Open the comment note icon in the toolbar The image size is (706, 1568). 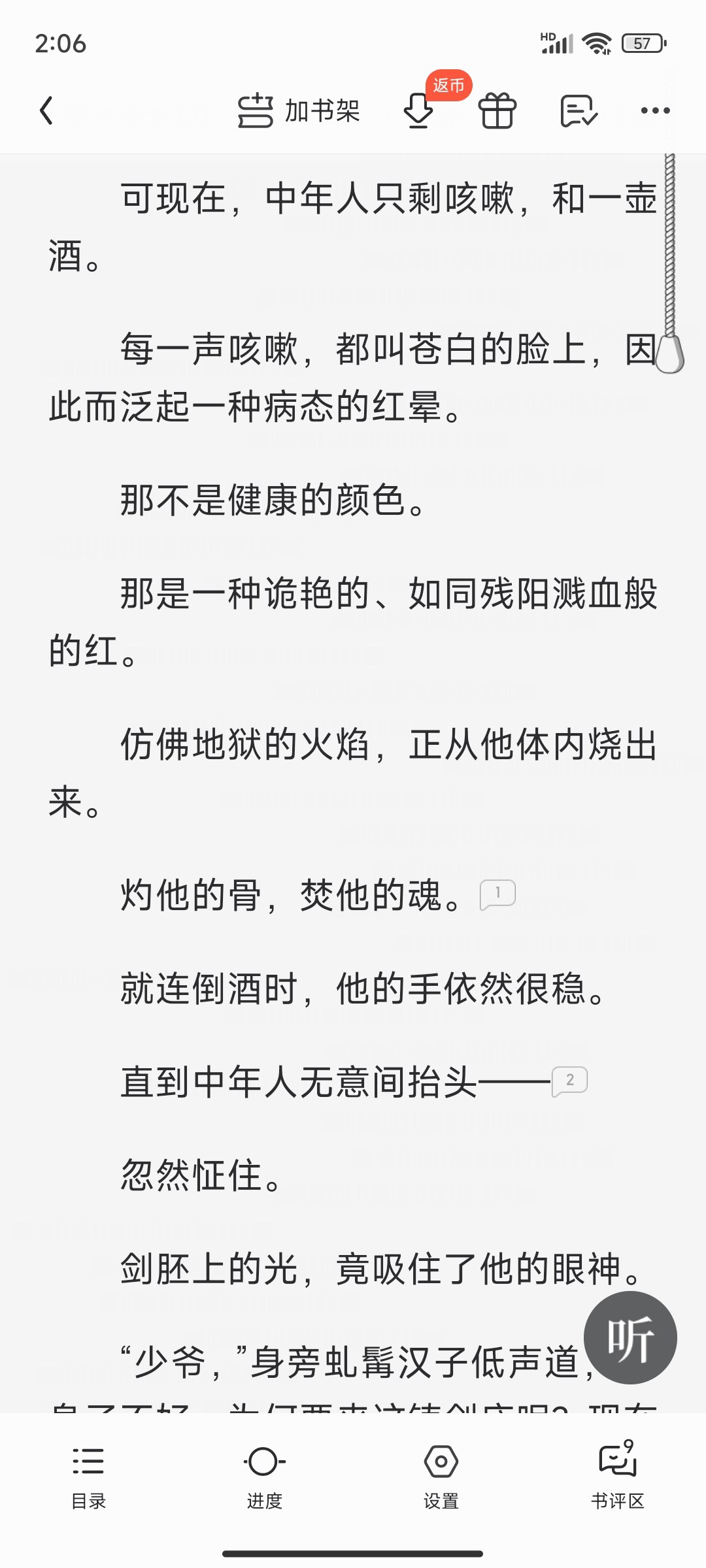[x=579, y=110]
